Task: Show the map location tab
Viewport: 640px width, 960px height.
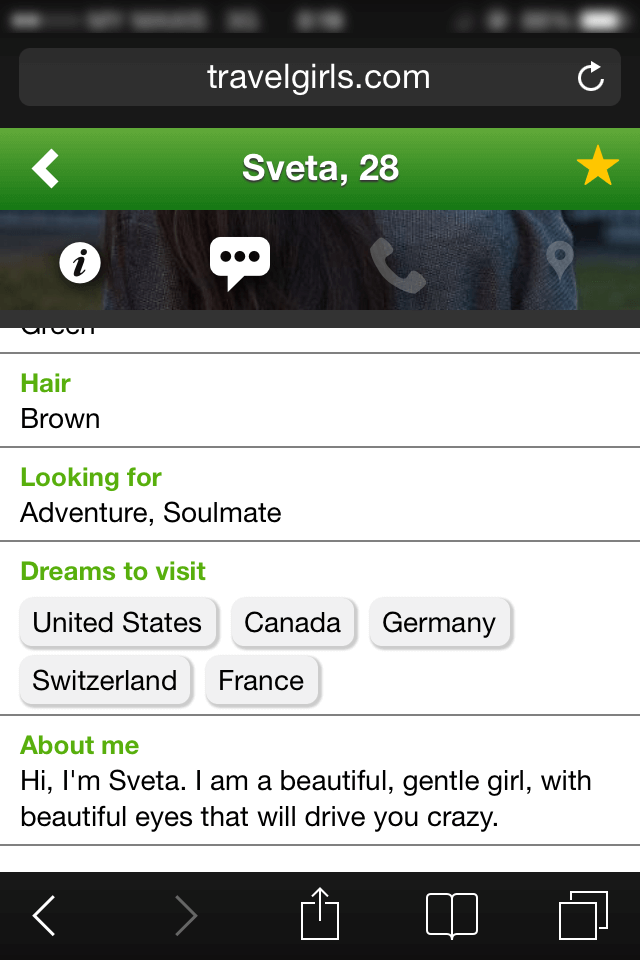Action: click(560, 262)
